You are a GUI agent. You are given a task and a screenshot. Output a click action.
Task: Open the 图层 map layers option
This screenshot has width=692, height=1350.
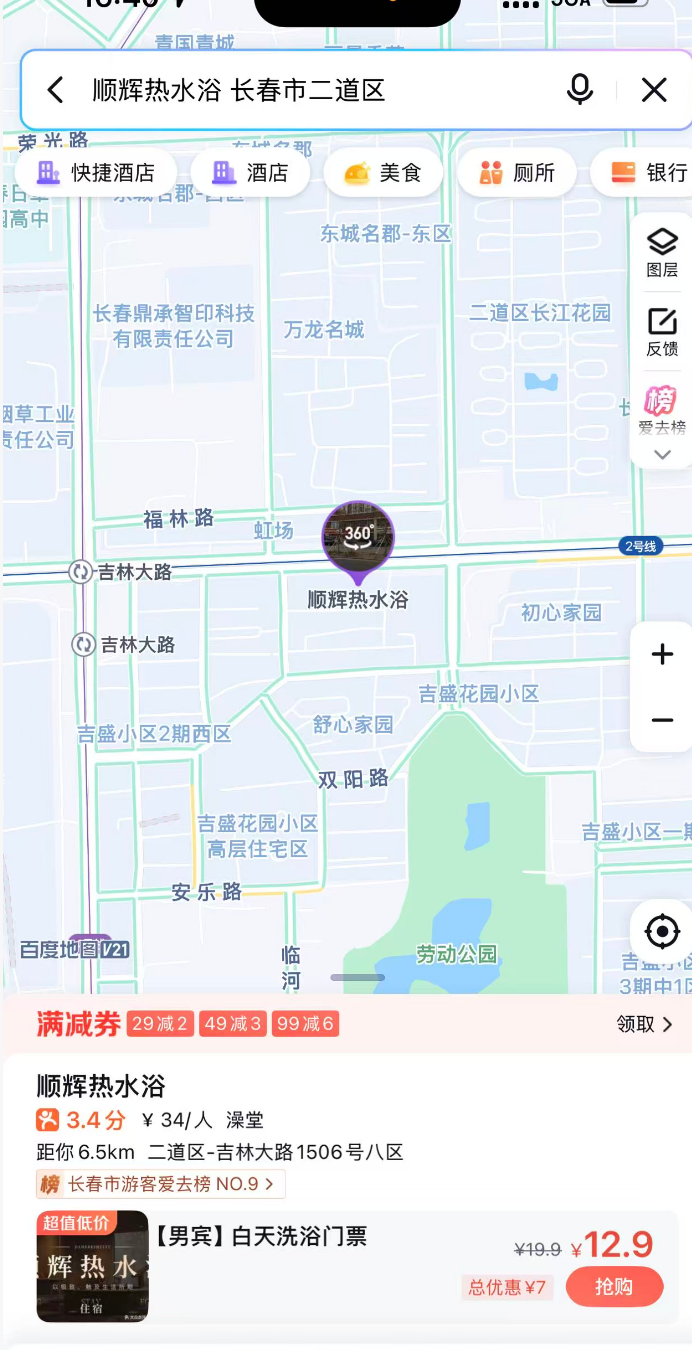coord(662,252)
